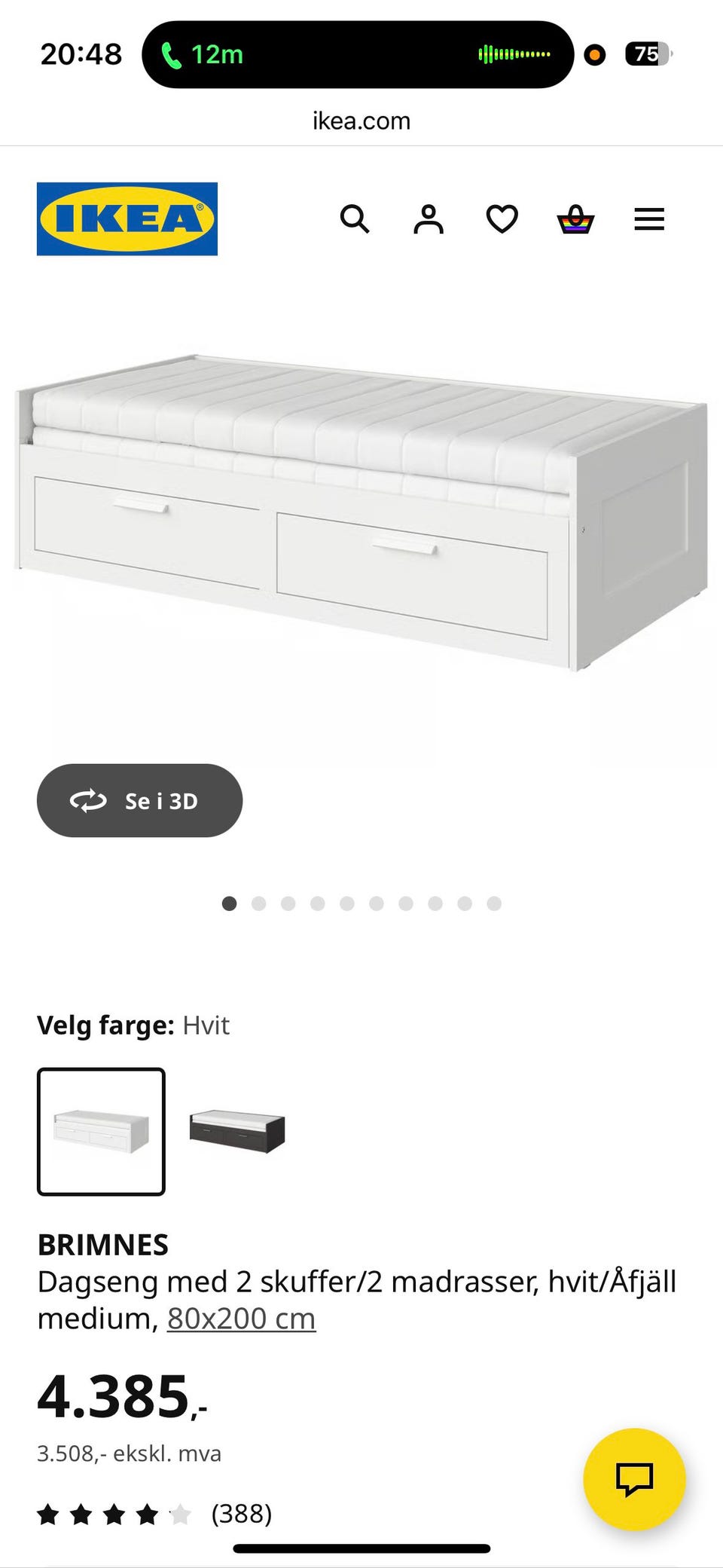Select the white daybed color swatch
723x1568 pixels.
101,1132
